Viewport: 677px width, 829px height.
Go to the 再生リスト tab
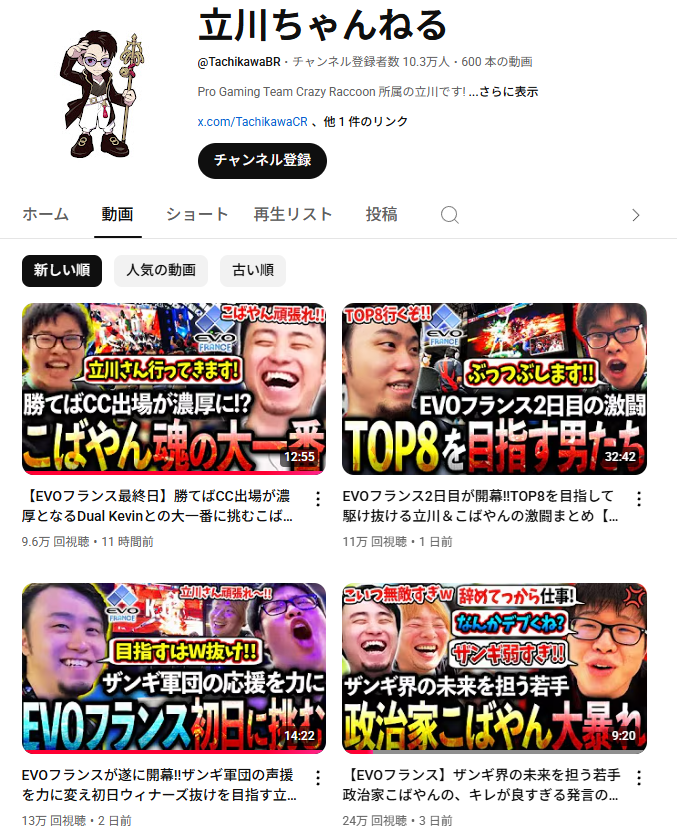(x=293, y=215)
